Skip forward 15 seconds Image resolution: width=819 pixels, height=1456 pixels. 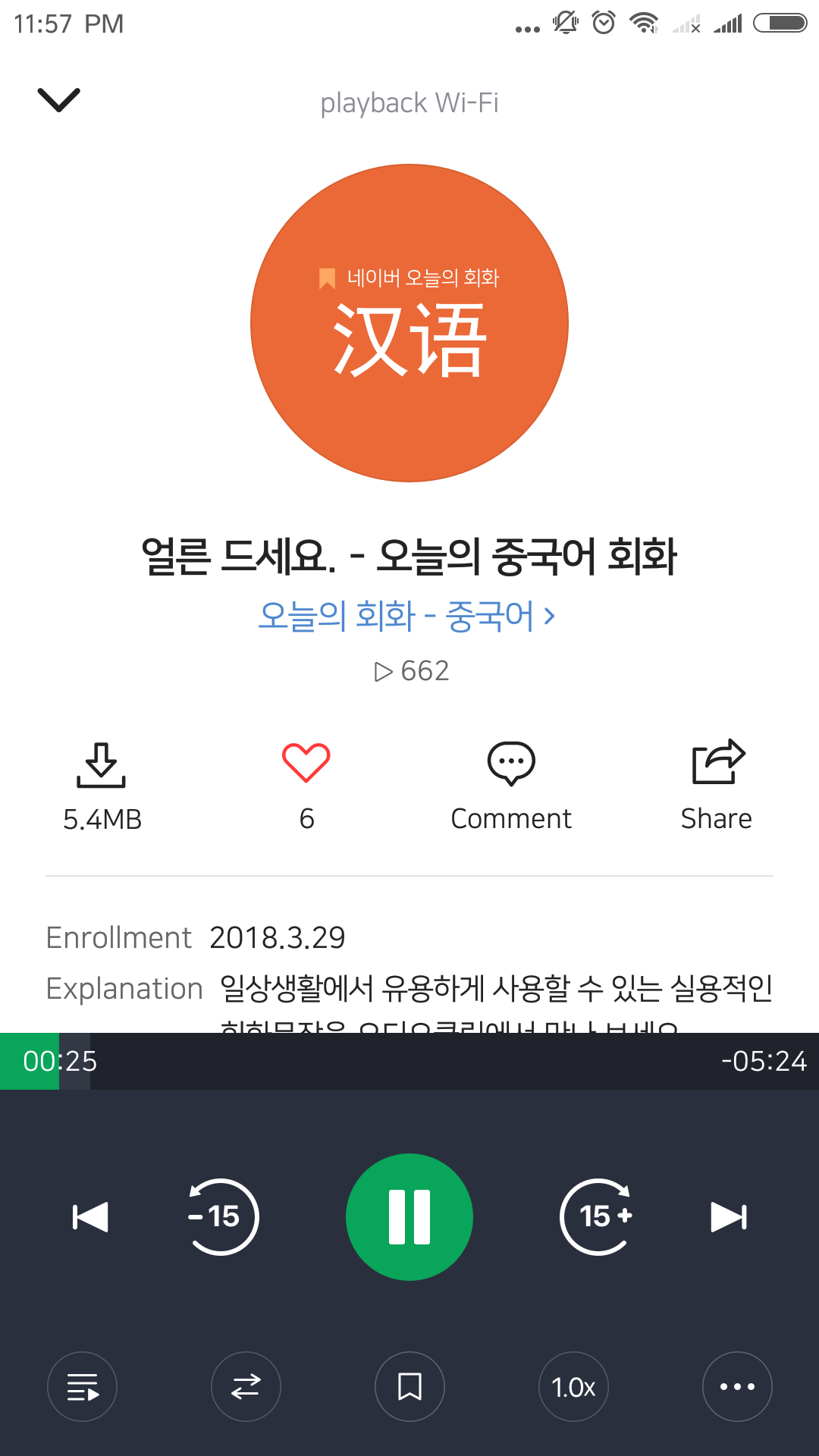598,1217
